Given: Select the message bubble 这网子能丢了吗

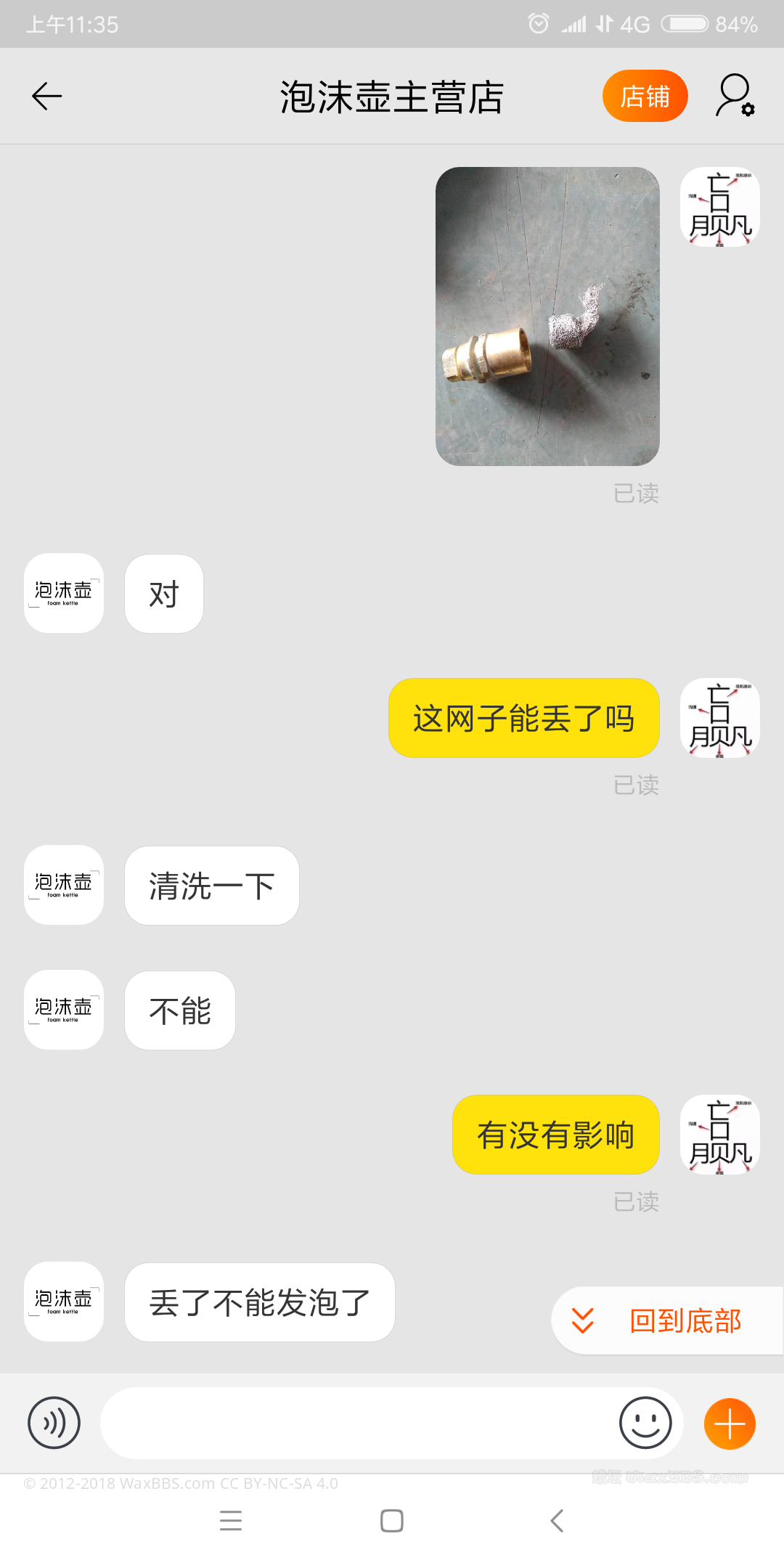Looking at the screenshot, I should [x=523, y=718].
